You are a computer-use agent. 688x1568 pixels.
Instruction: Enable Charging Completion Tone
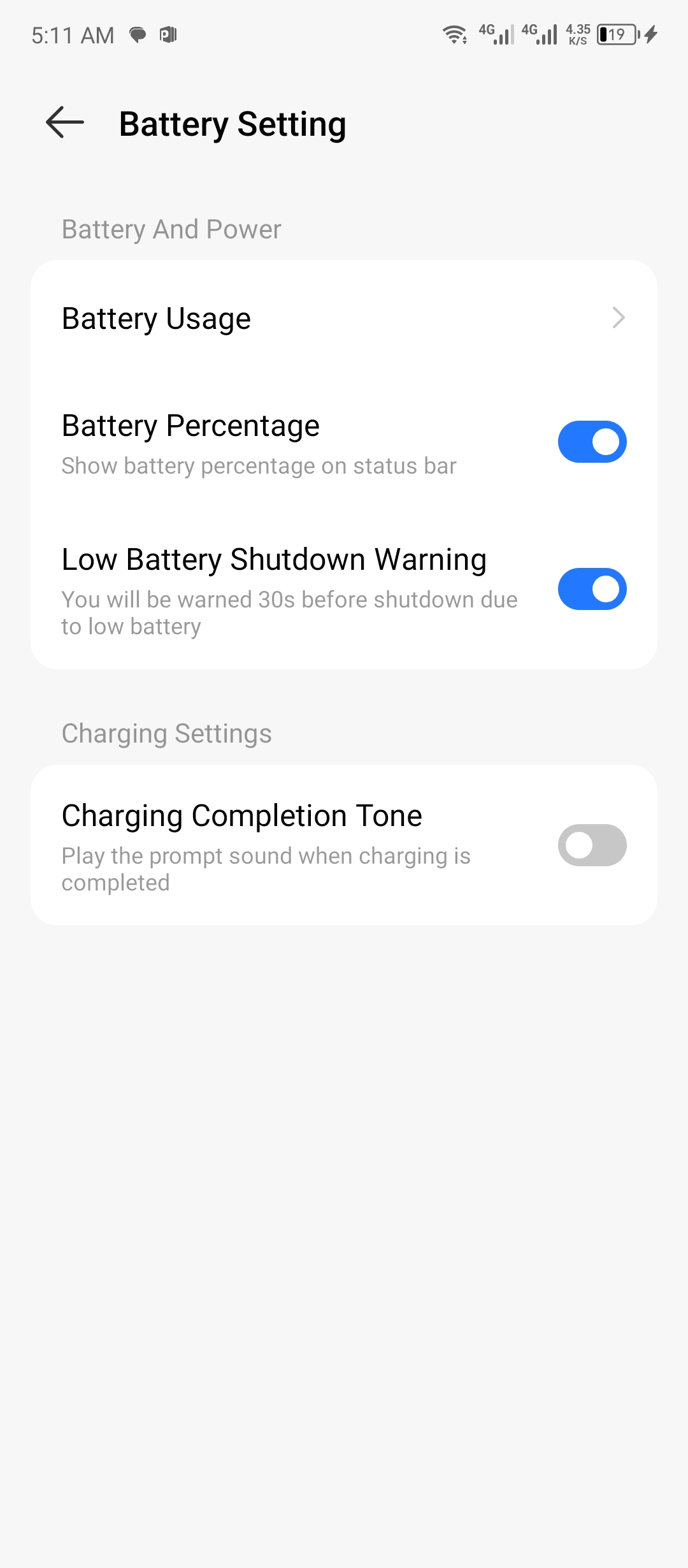[x=592, y=845]
